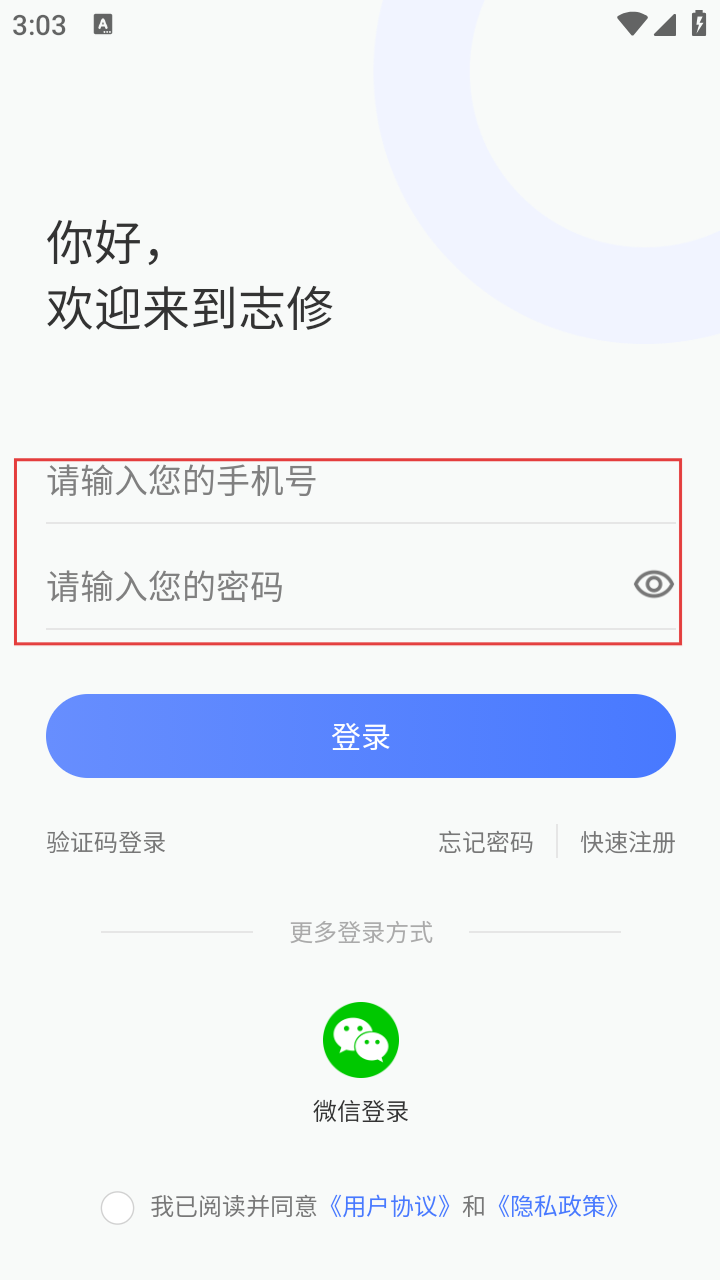Open 忘记密码
The image size is (720, 1280).
point(486,842)
